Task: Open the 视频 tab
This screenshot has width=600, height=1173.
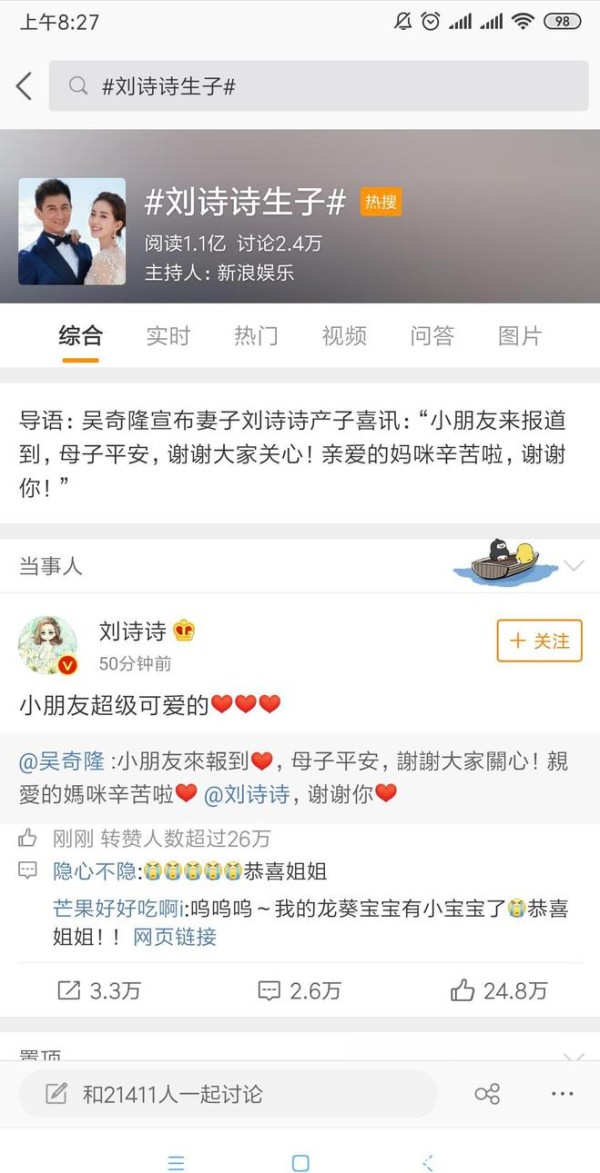Action: (344, 336)
